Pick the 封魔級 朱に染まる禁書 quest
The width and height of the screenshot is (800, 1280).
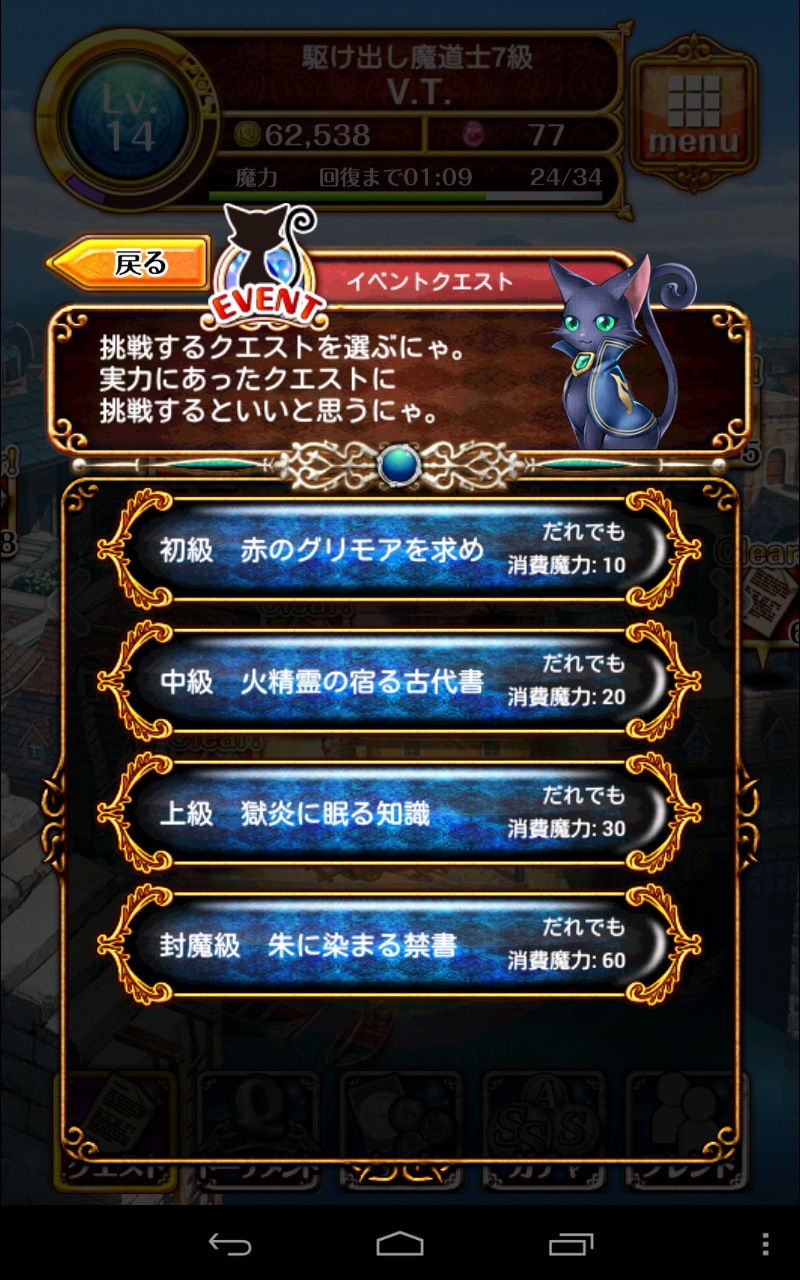(x=400, y=946)
